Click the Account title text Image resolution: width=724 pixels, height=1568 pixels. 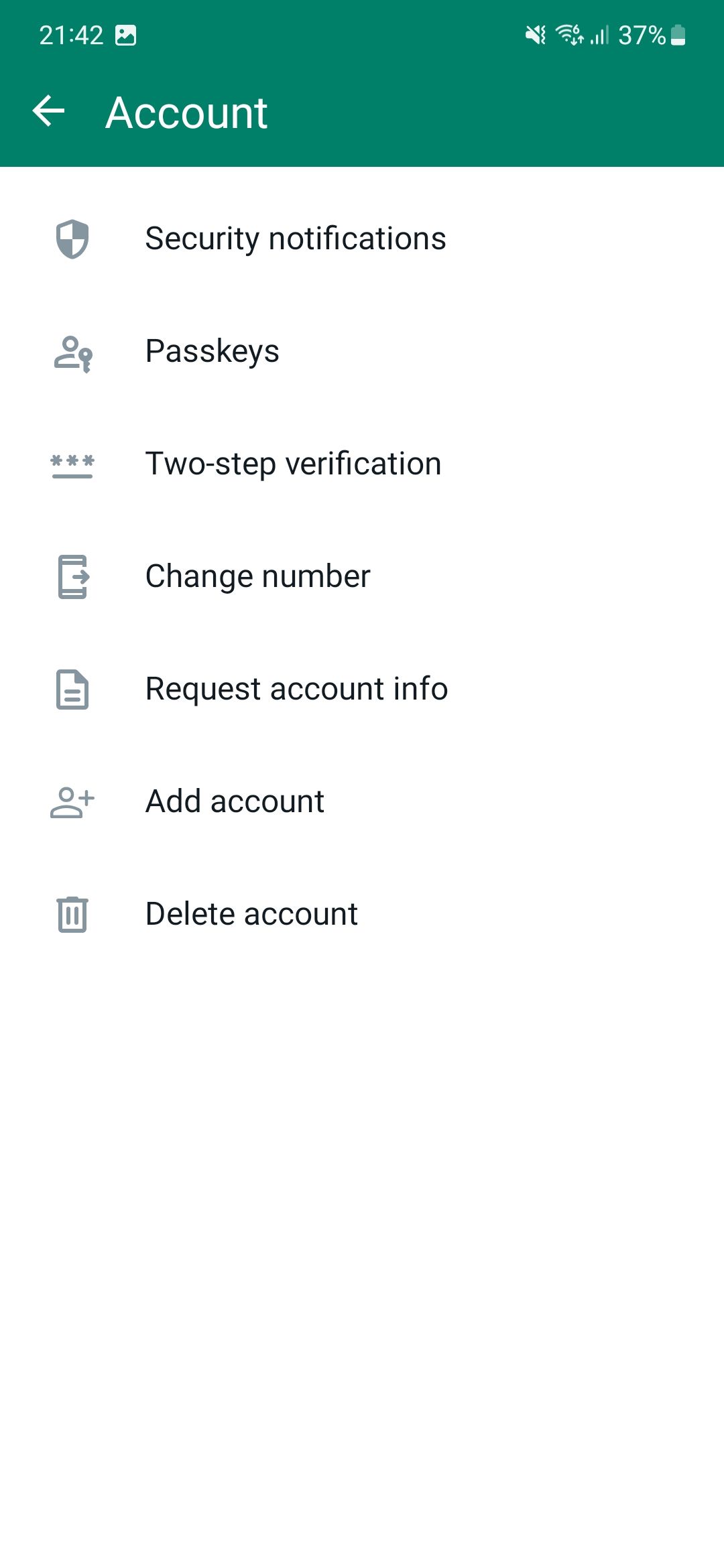186,112
